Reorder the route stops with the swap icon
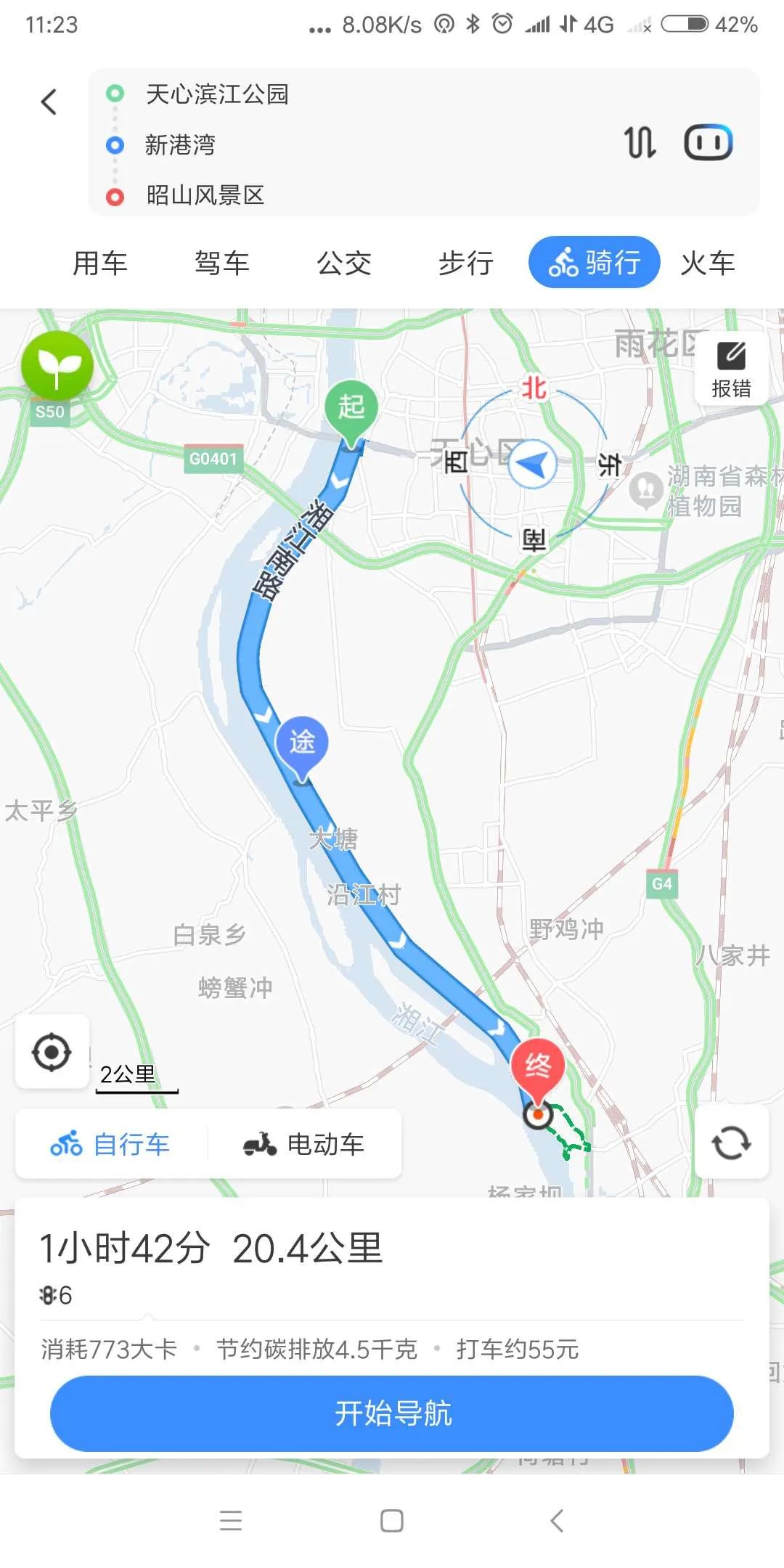The width and height of the screenshot is (784, 1568). (x=640, y=142)
